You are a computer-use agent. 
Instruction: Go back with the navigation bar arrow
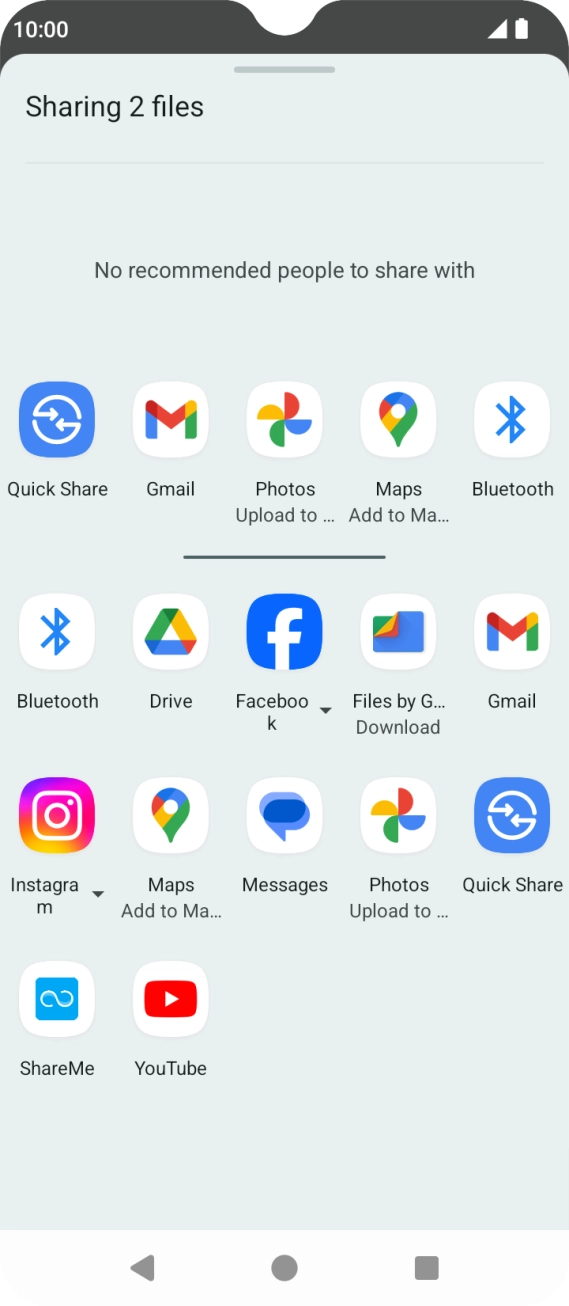pyautogui.click(x=142, y=1268)
